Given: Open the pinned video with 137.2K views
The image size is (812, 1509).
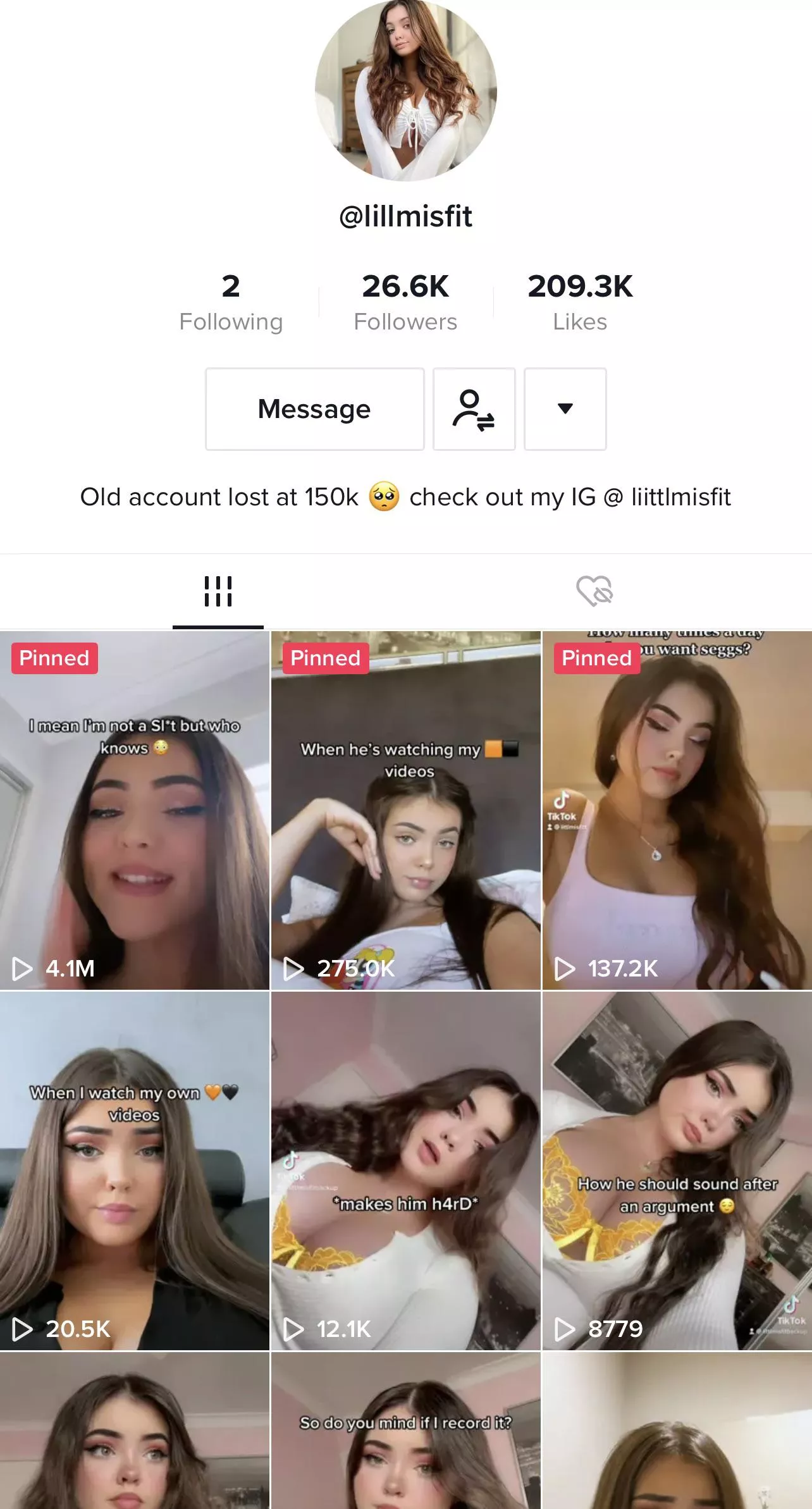Looking at the screenshot, I should point(677,810).
